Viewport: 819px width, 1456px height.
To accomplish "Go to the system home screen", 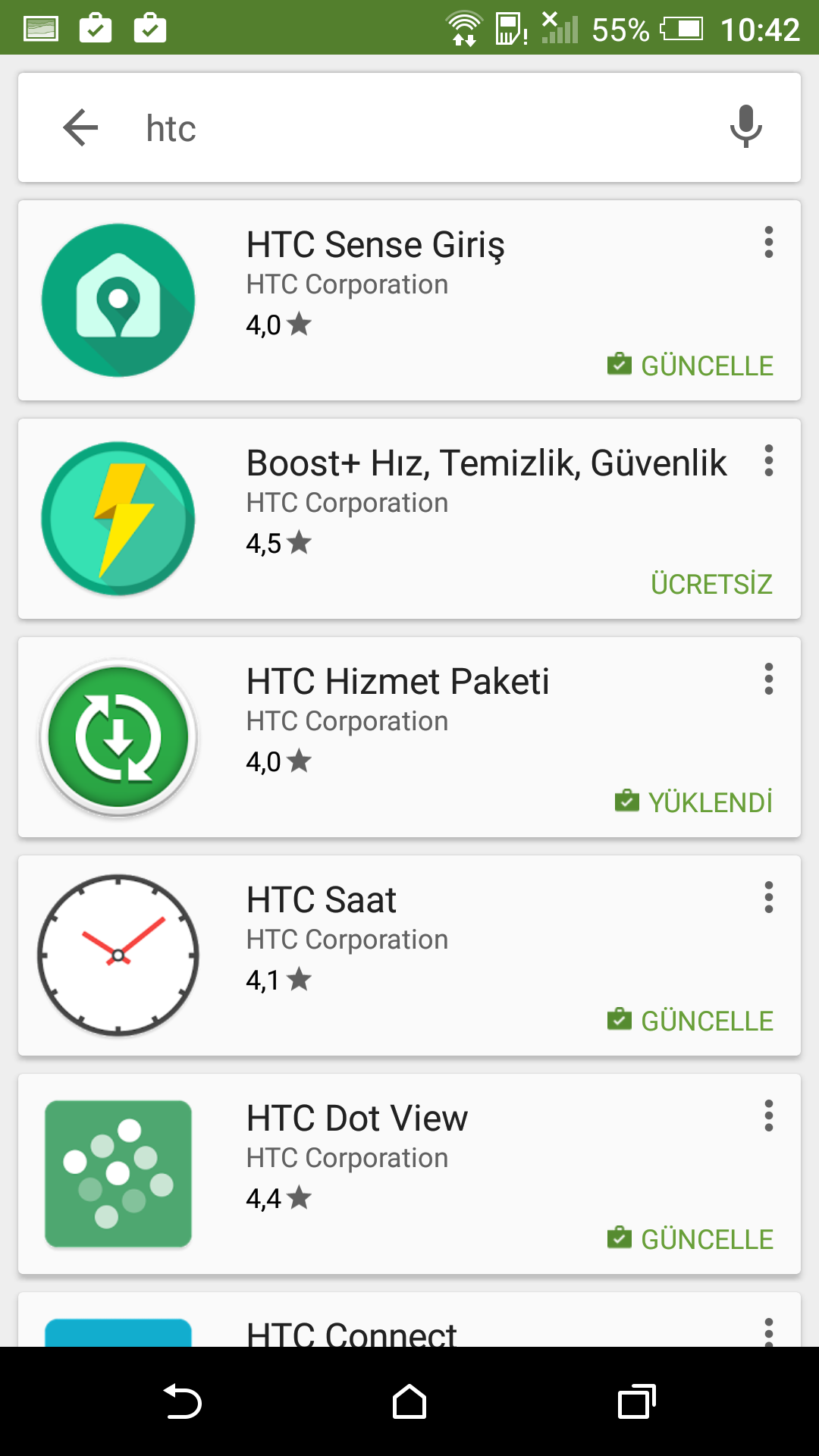I will 409,1402.
